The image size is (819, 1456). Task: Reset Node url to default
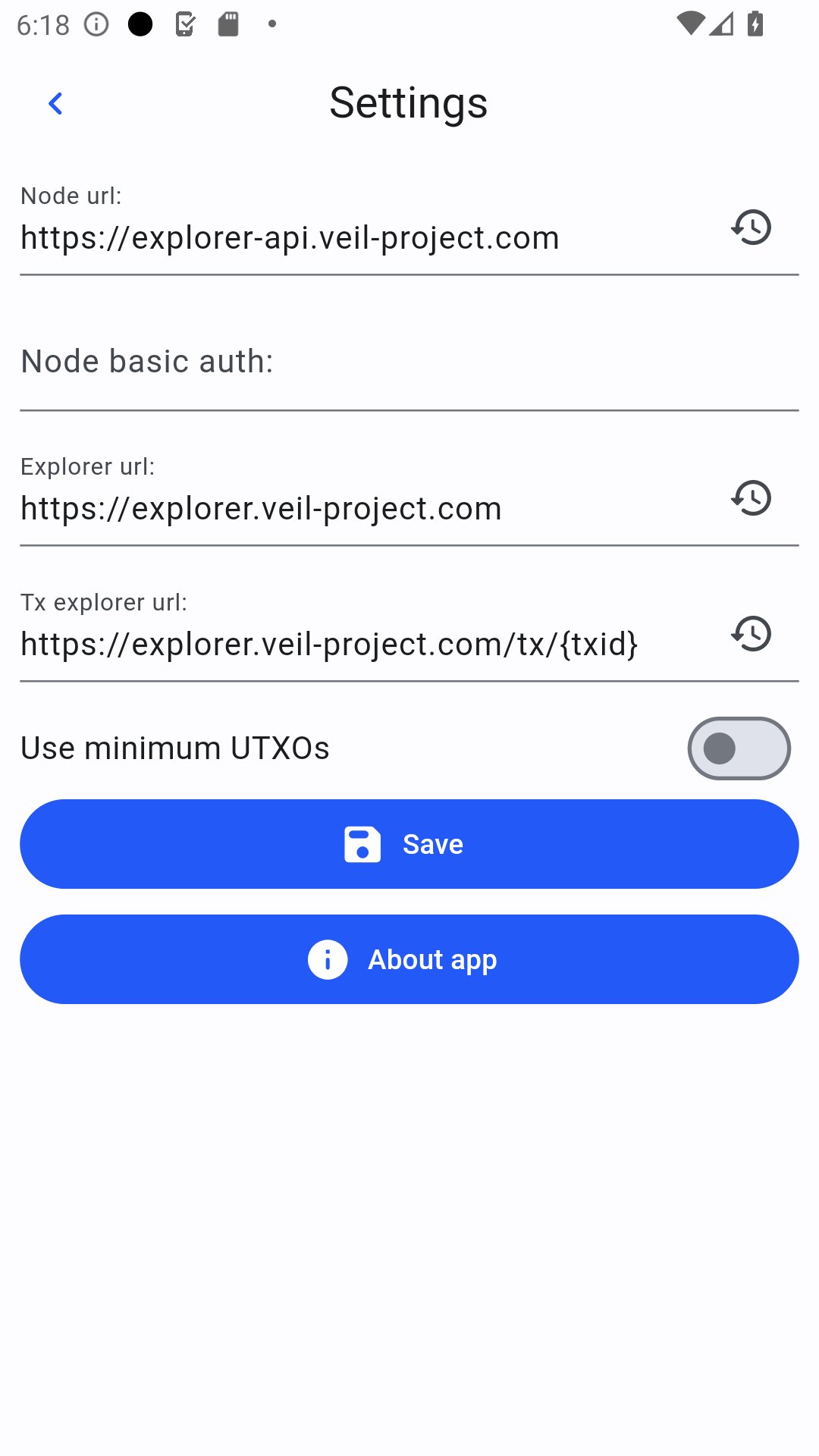click(751, 227)
